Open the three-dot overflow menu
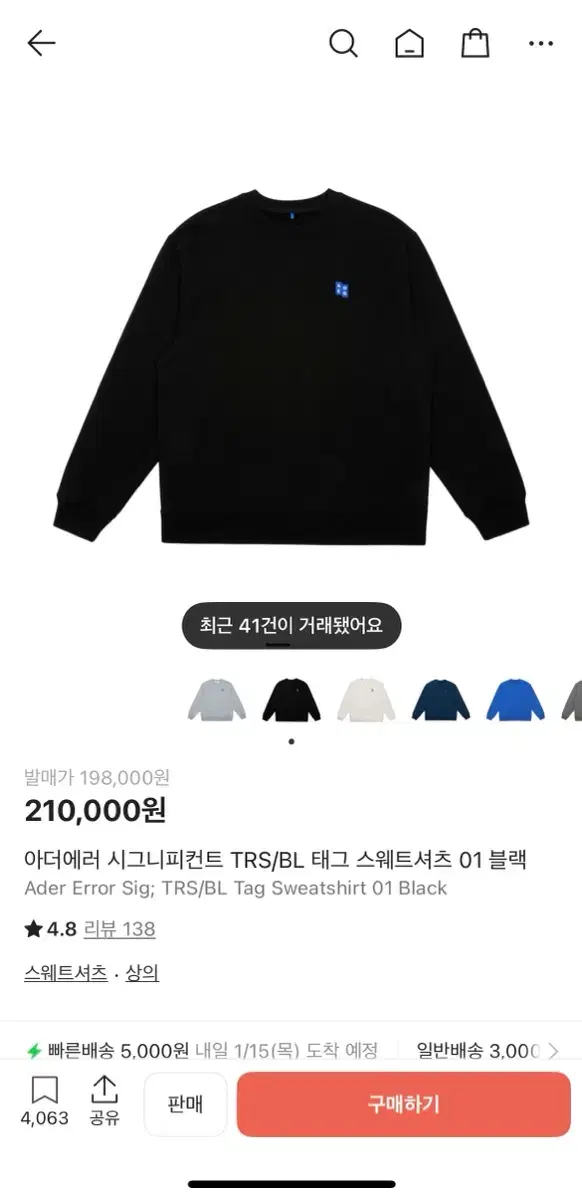The image size is (582, 1200). point(541,44)
